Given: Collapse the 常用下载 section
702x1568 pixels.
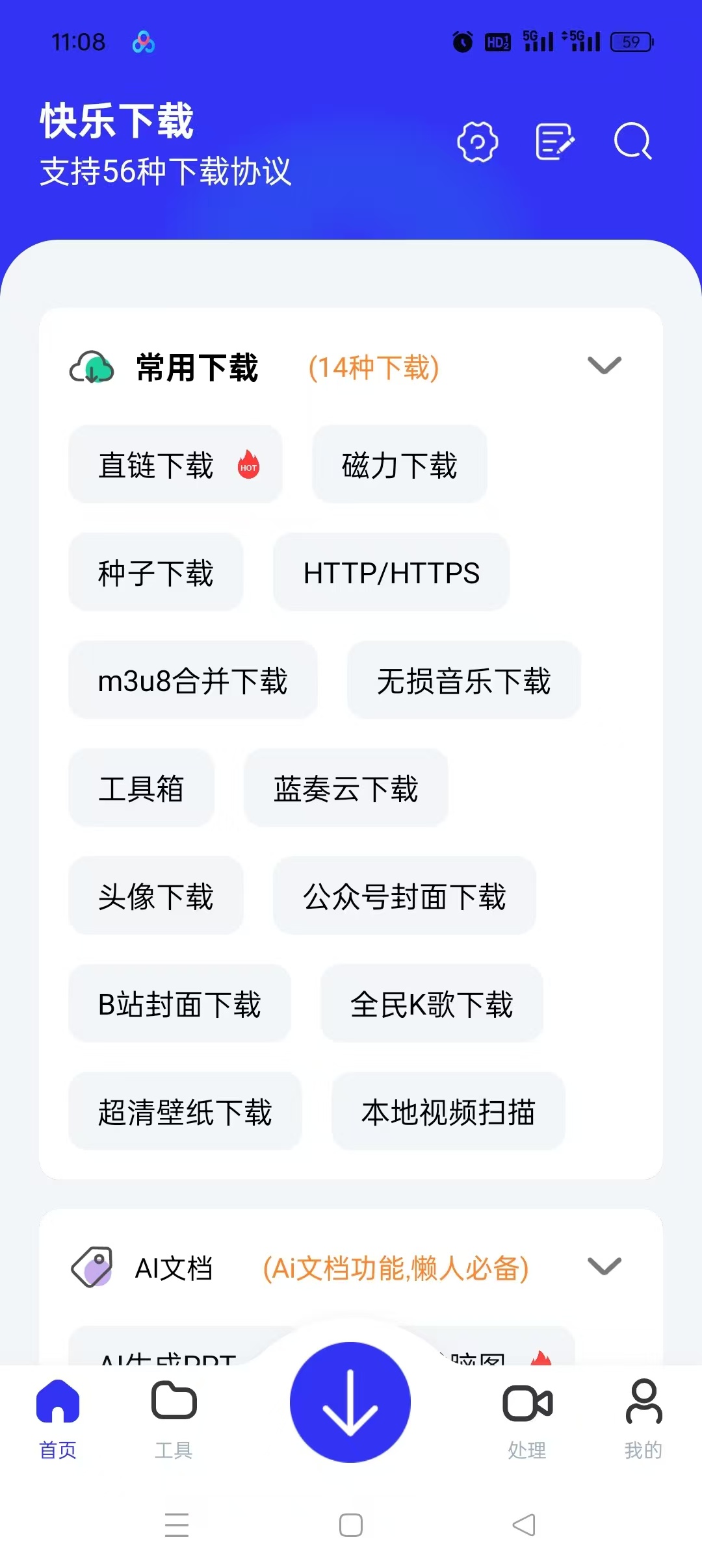Looking at the screenshot, I should click(x=604, y=366).
